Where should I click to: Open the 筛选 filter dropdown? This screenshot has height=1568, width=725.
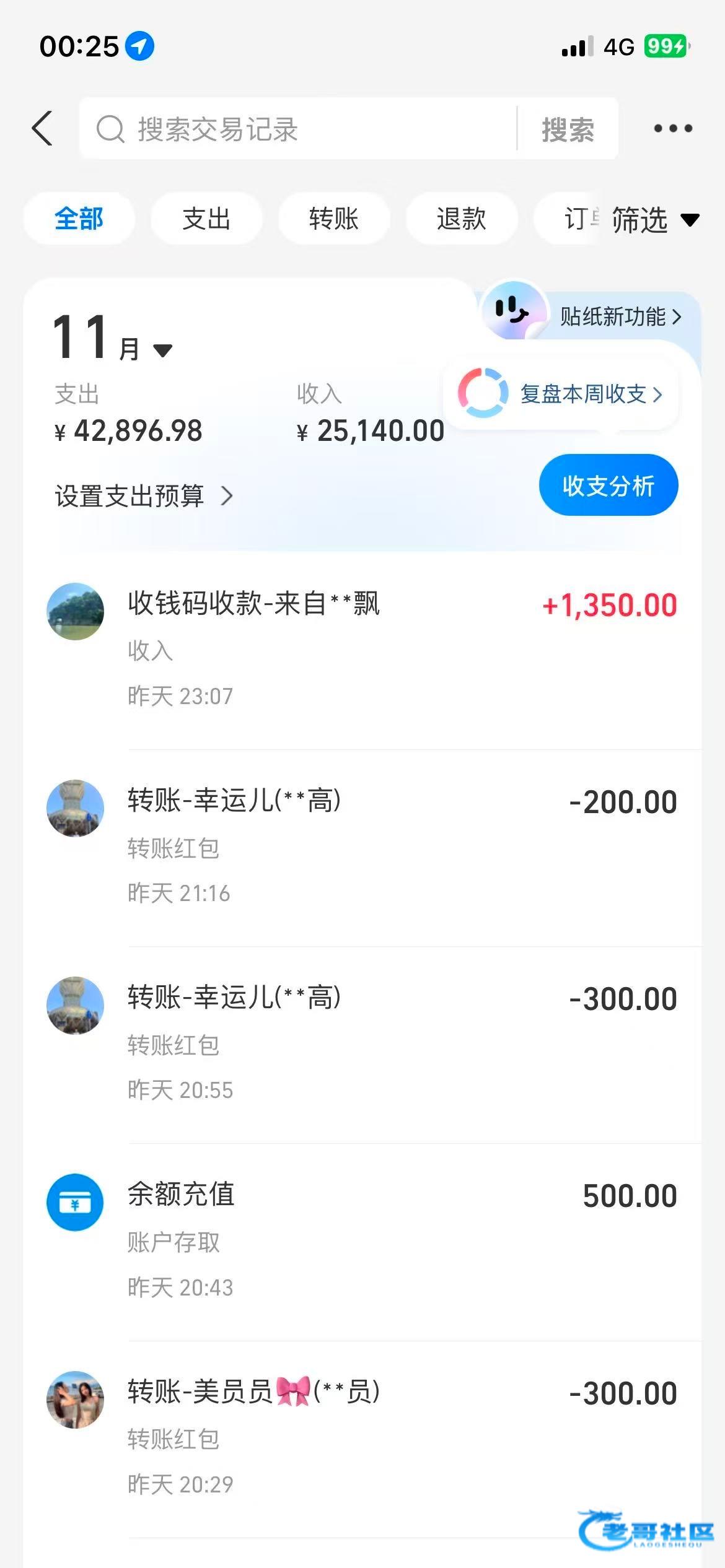654,220
